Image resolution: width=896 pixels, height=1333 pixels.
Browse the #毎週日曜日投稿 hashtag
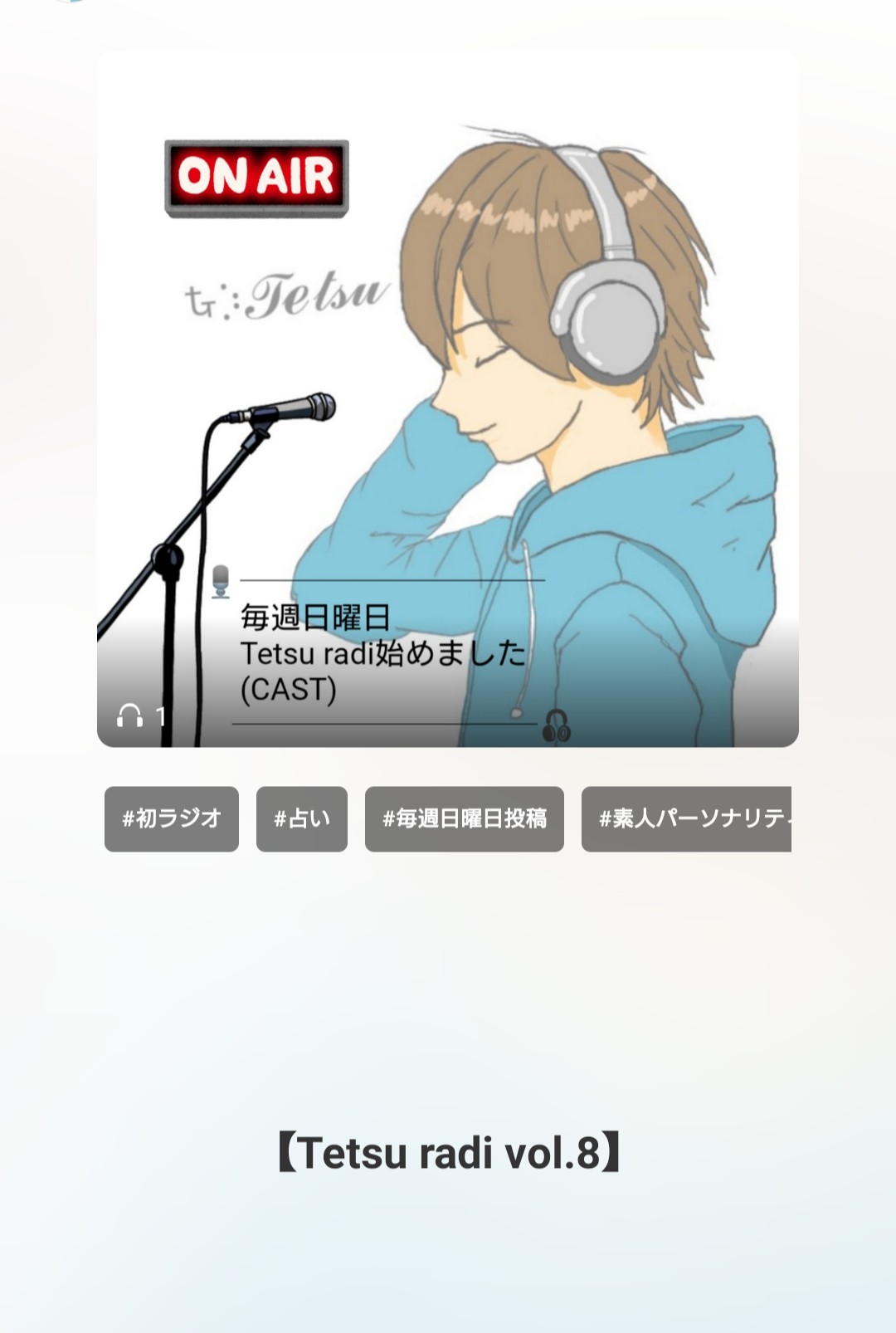coord(465,819)
